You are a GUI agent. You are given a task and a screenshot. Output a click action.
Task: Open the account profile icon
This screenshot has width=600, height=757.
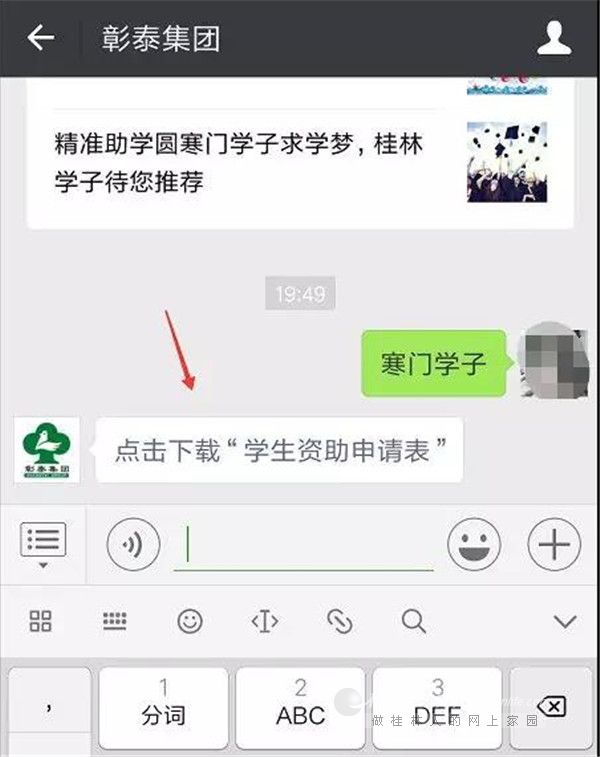tap(553, 38)
